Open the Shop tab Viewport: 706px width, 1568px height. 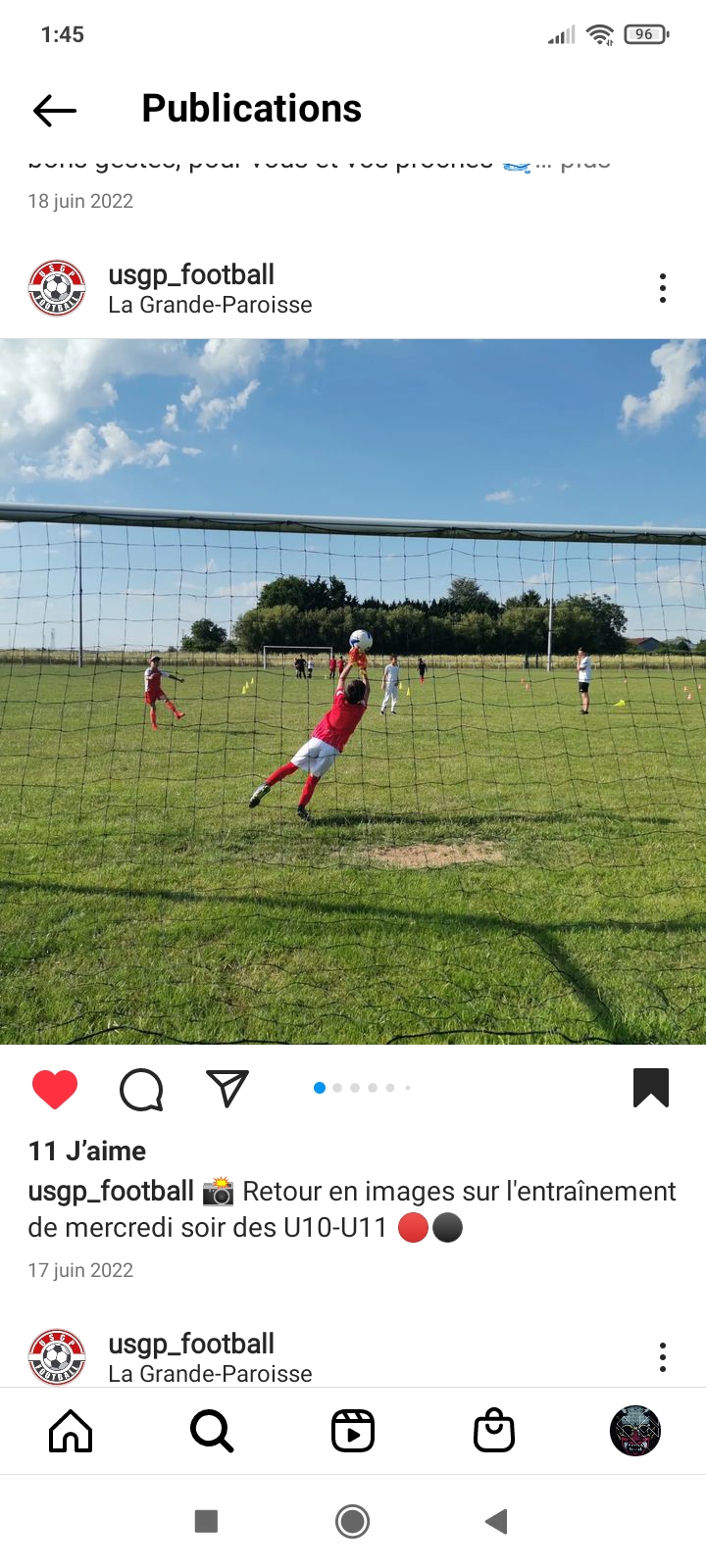[x=494, y=1432]
